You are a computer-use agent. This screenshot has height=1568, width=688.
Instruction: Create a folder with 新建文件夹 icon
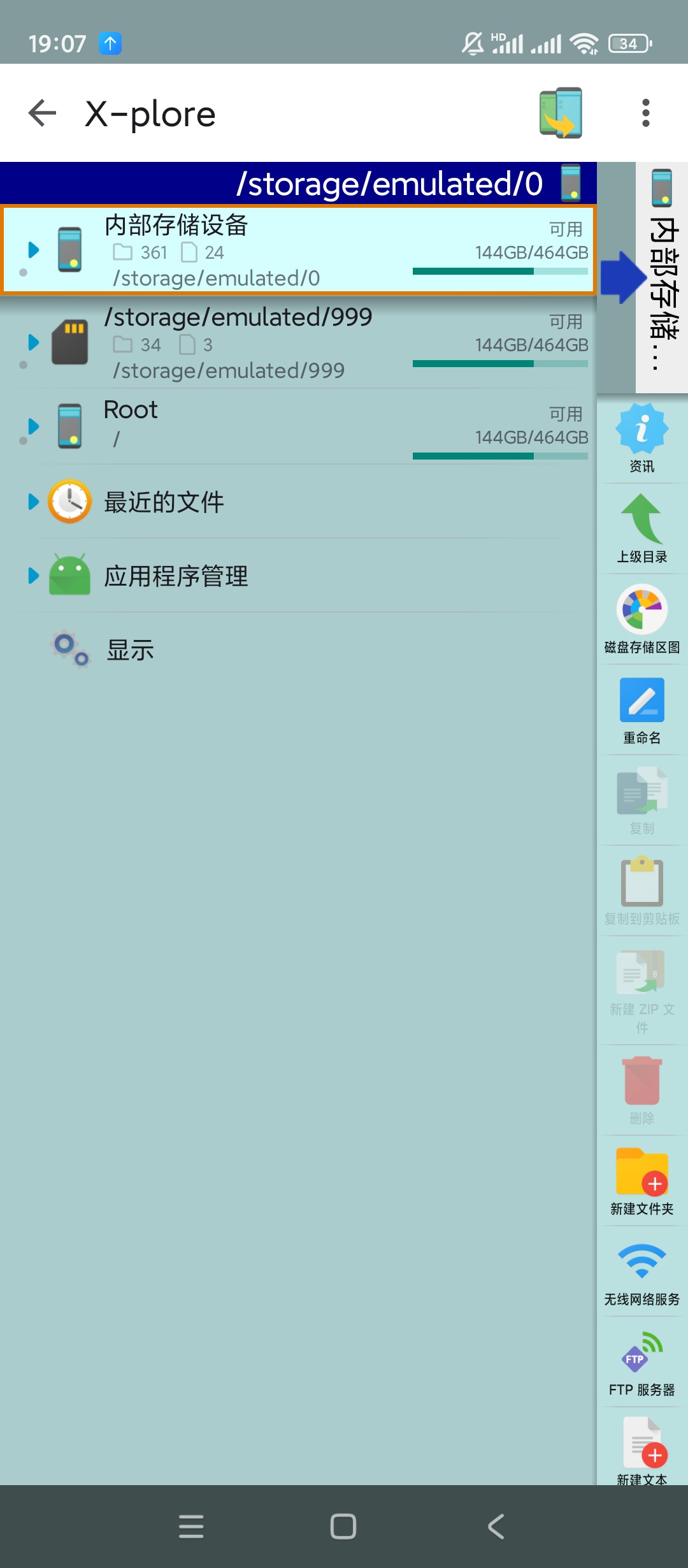641,1180
